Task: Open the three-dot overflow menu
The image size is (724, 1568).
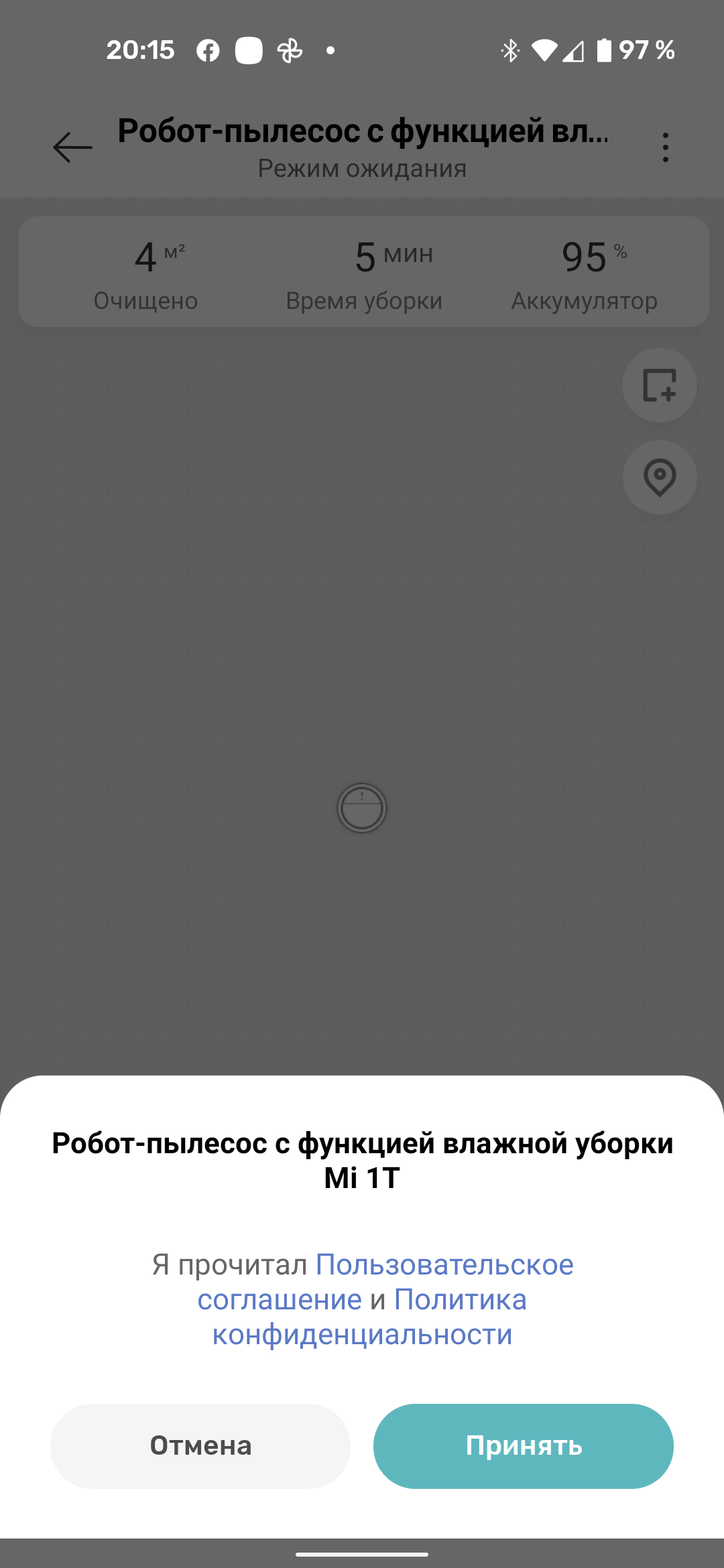Action: pos(665,147)
